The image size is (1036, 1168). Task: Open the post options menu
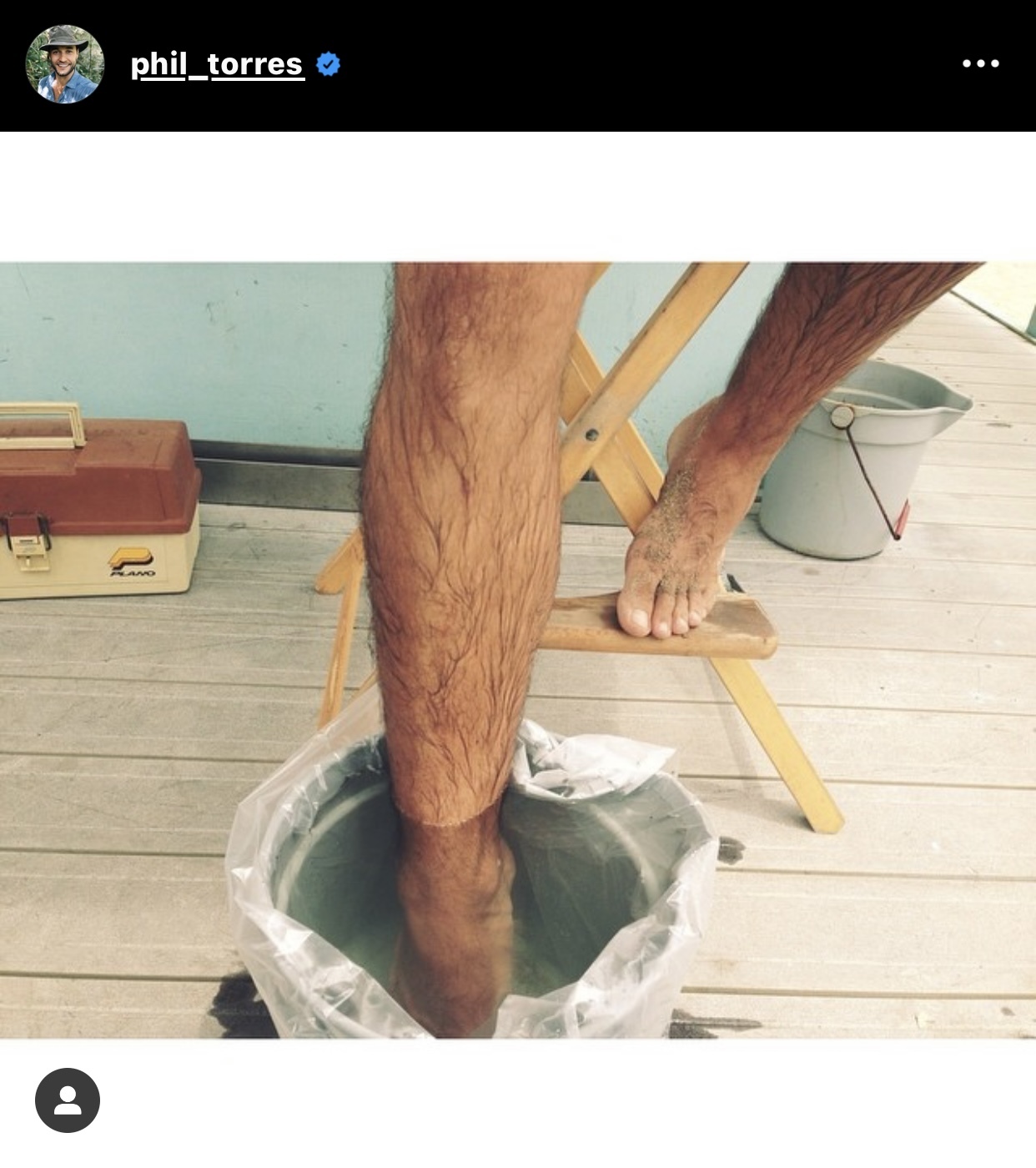980,63
